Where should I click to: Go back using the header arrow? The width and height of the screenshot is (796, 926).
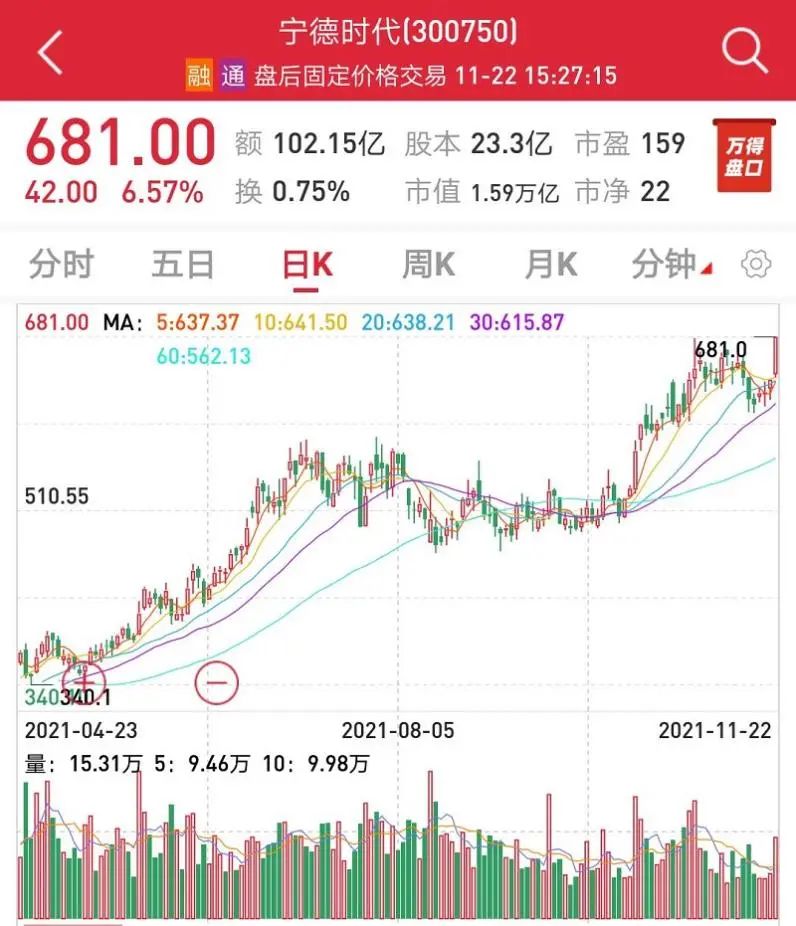(49, 52)
